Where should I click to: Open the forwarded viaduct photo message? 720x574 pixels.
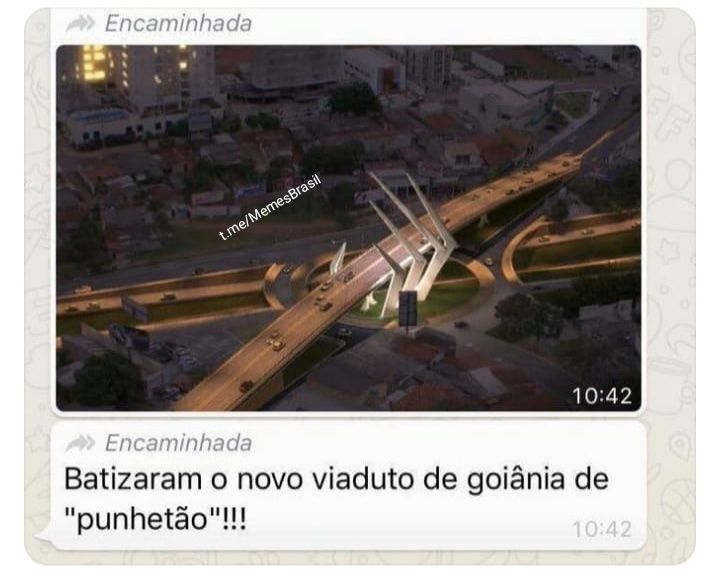[x=349, y=228]
